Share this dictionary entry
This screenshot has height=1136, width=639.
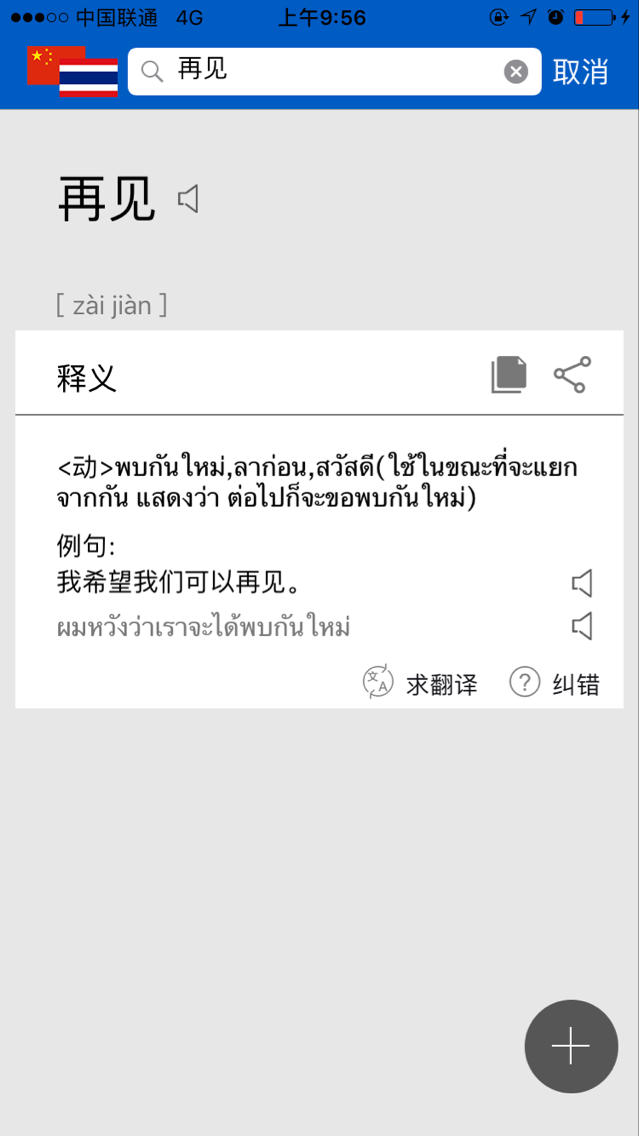pos(572,375)
